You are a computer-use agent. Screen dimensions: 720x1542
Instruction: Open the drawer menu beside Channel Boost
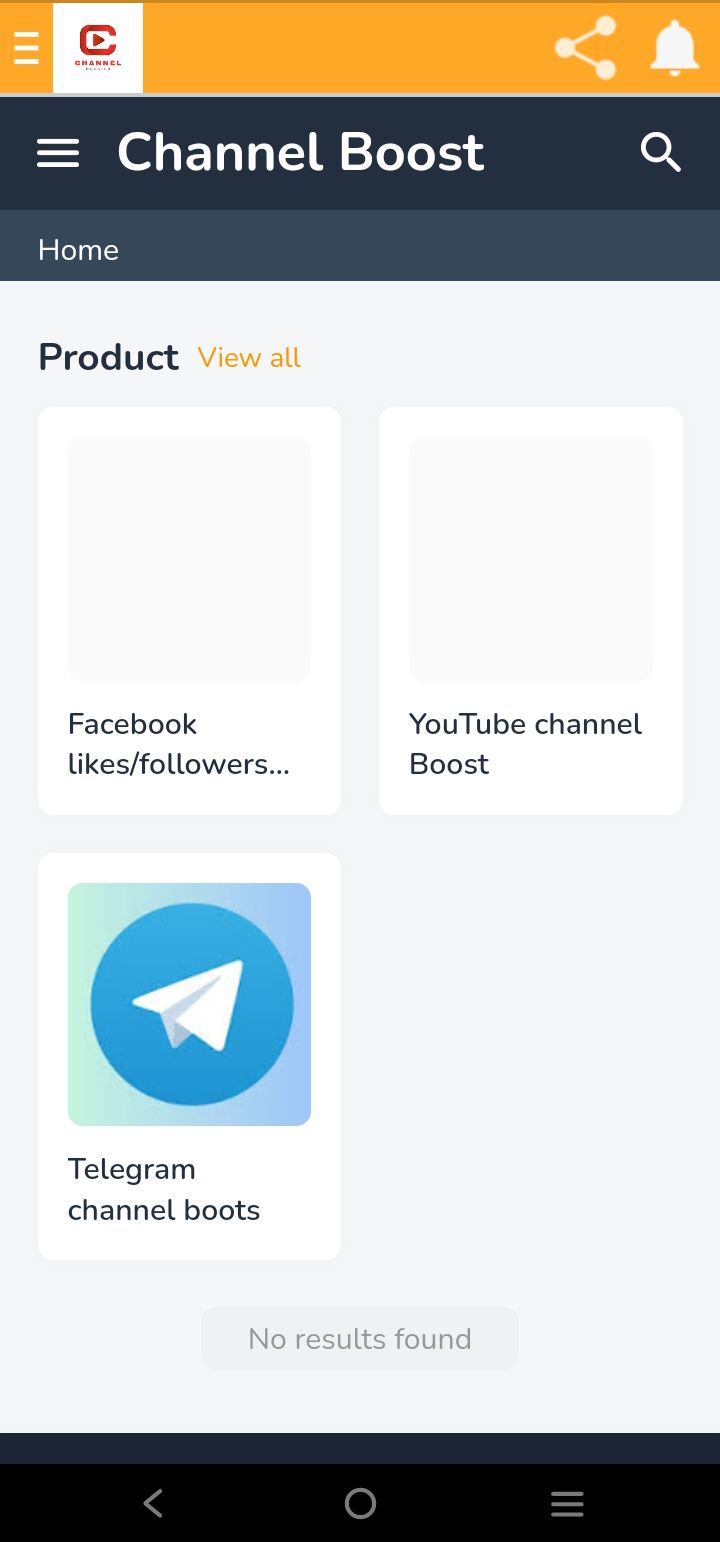pos(58,153)
